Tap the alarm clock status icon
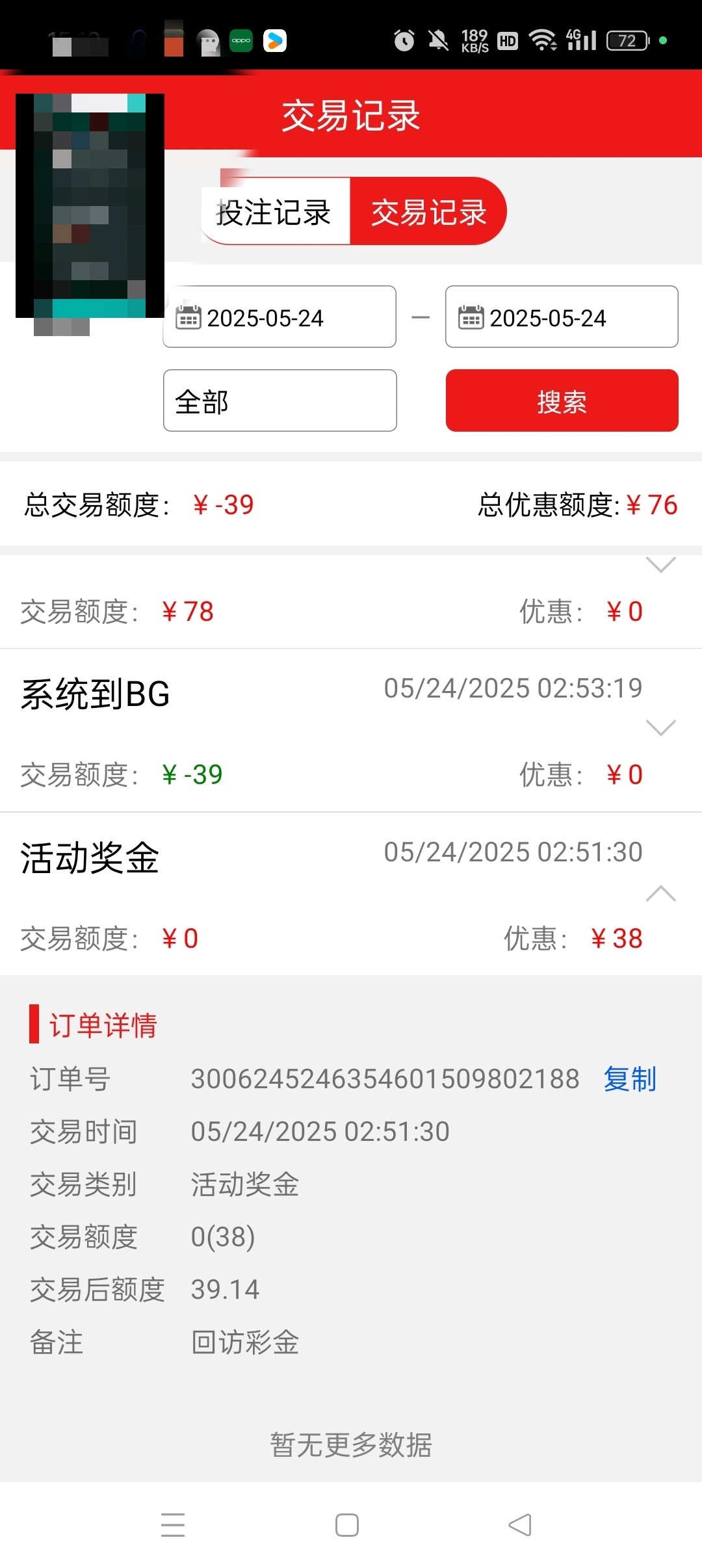Image resolution: width=702 pixels, height=1568 pixels. click(x=403, y=40)
